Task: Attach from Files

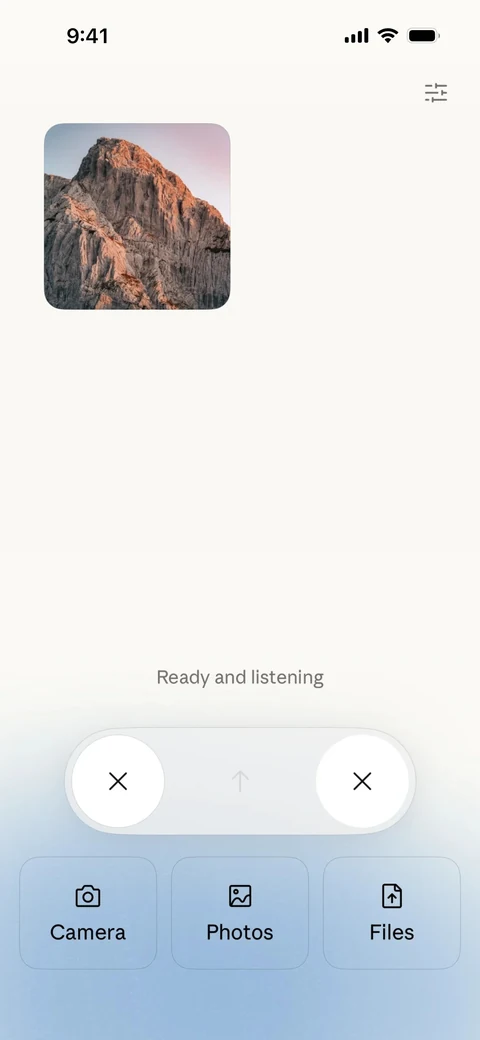Action: (x=392, y=913)
